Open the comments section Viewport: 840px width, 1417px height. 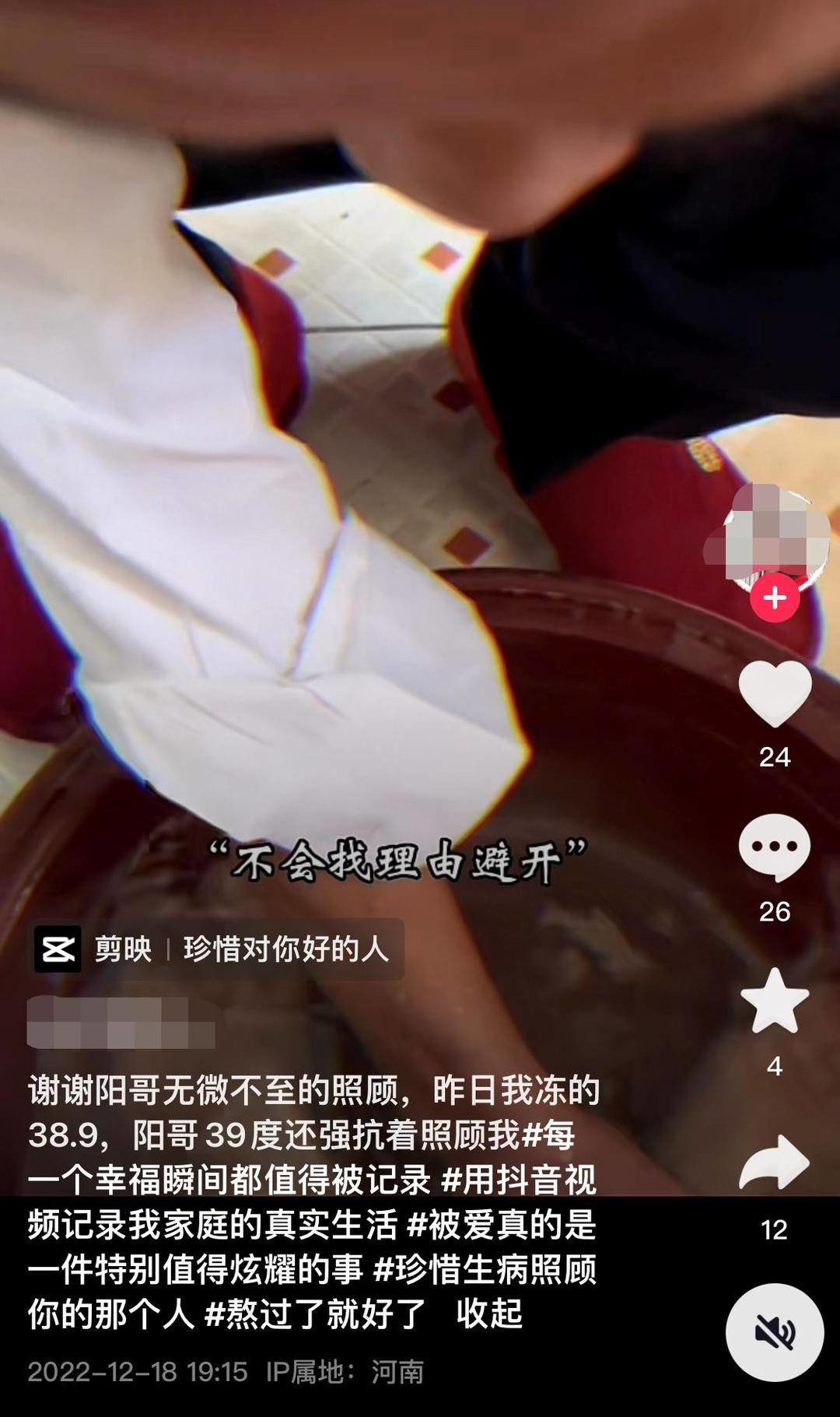click(x=774, y=847)
